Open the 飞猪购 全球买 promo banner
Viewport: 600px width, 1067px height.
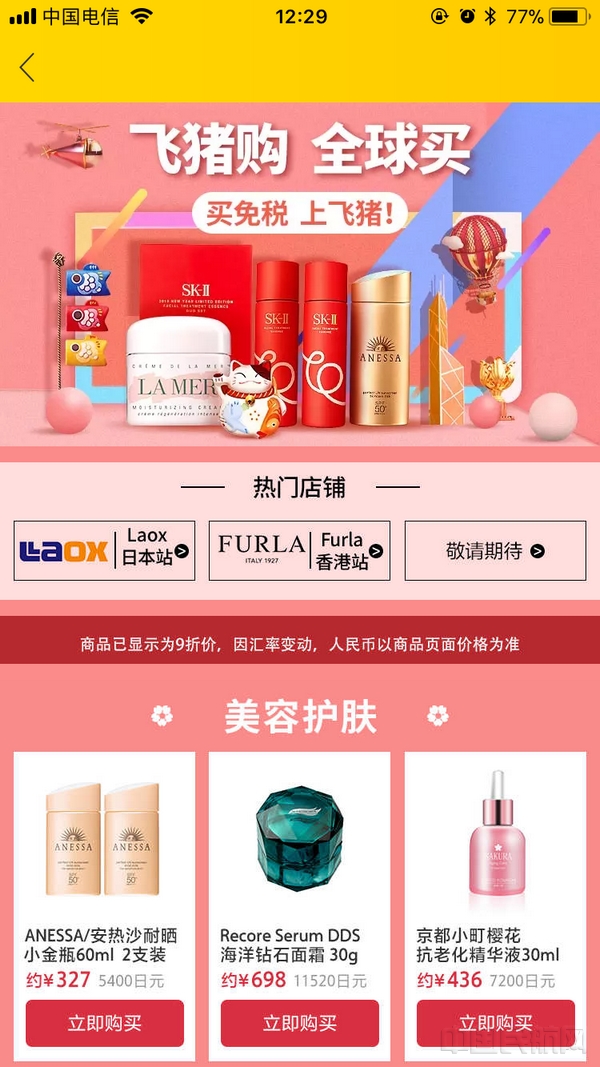[x=300, y=275]
